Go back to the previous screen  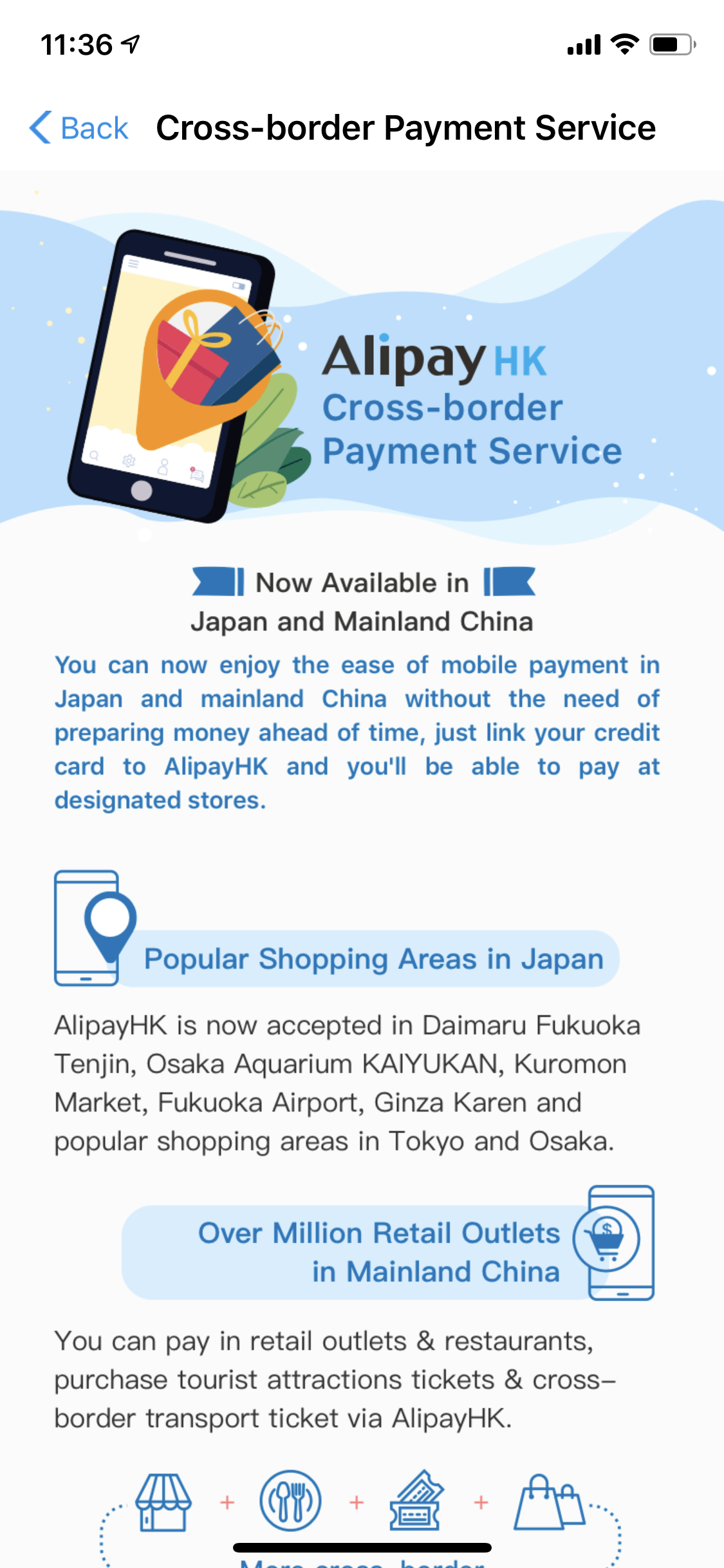coord(79,127)
